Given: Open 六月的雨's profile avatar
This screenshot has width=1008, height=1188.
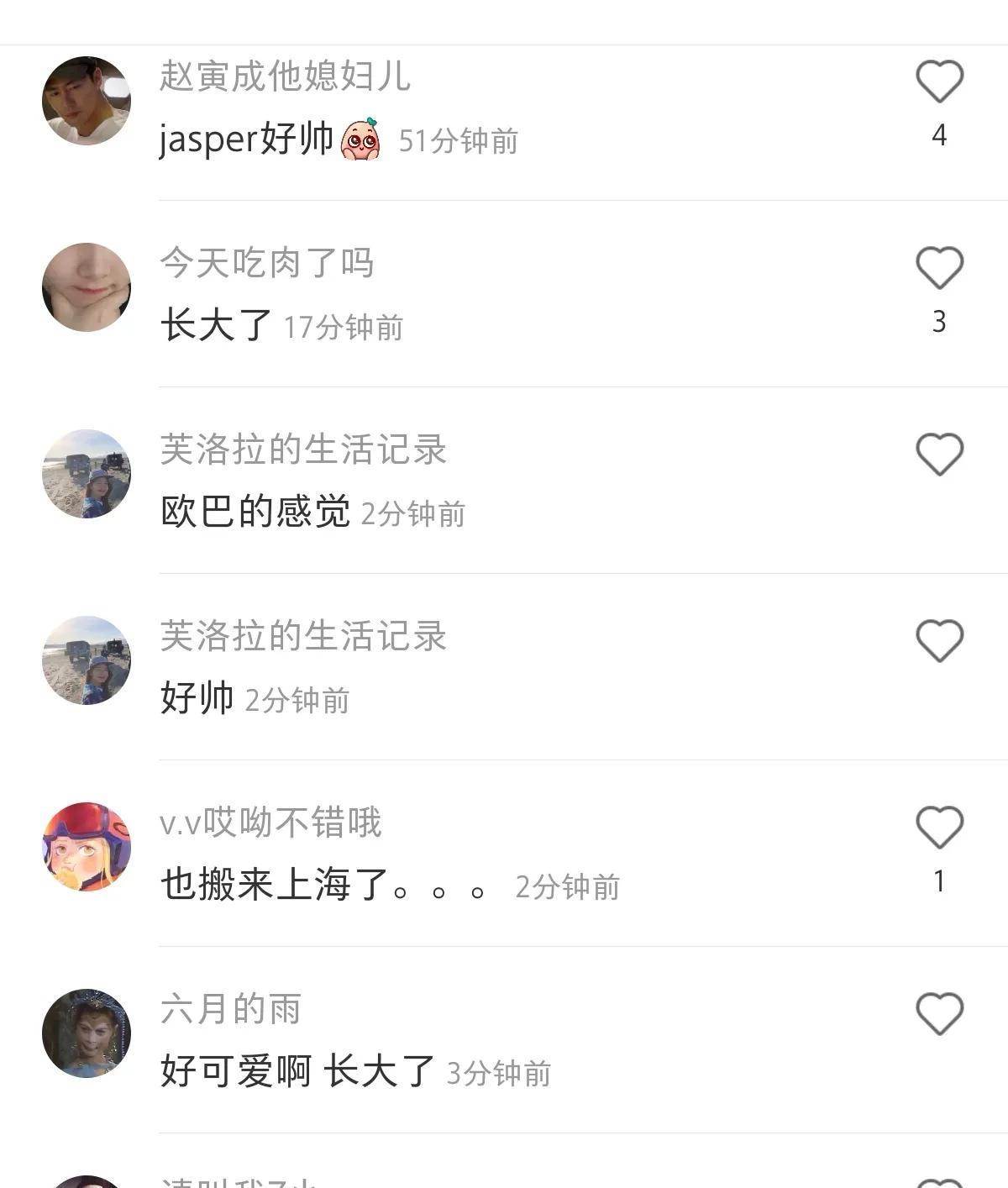Looking at the screenshot, I should [x=87, y=1033].
